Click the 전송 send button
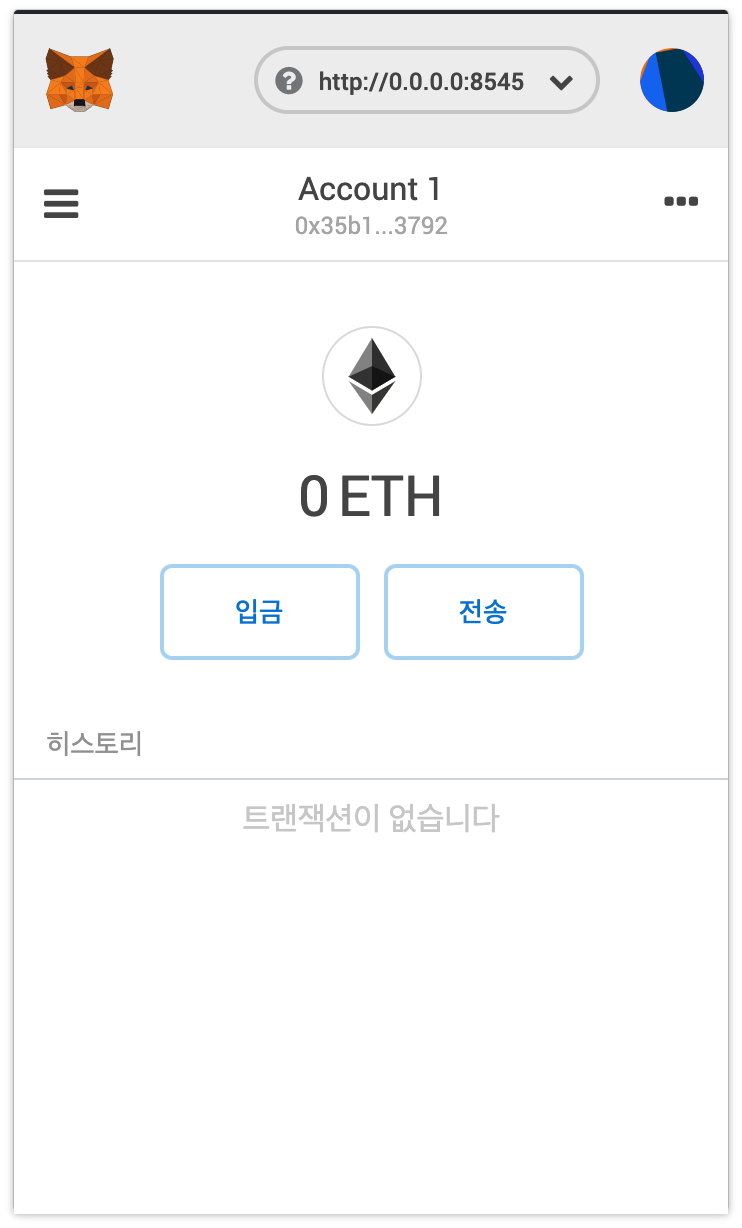 483,611
